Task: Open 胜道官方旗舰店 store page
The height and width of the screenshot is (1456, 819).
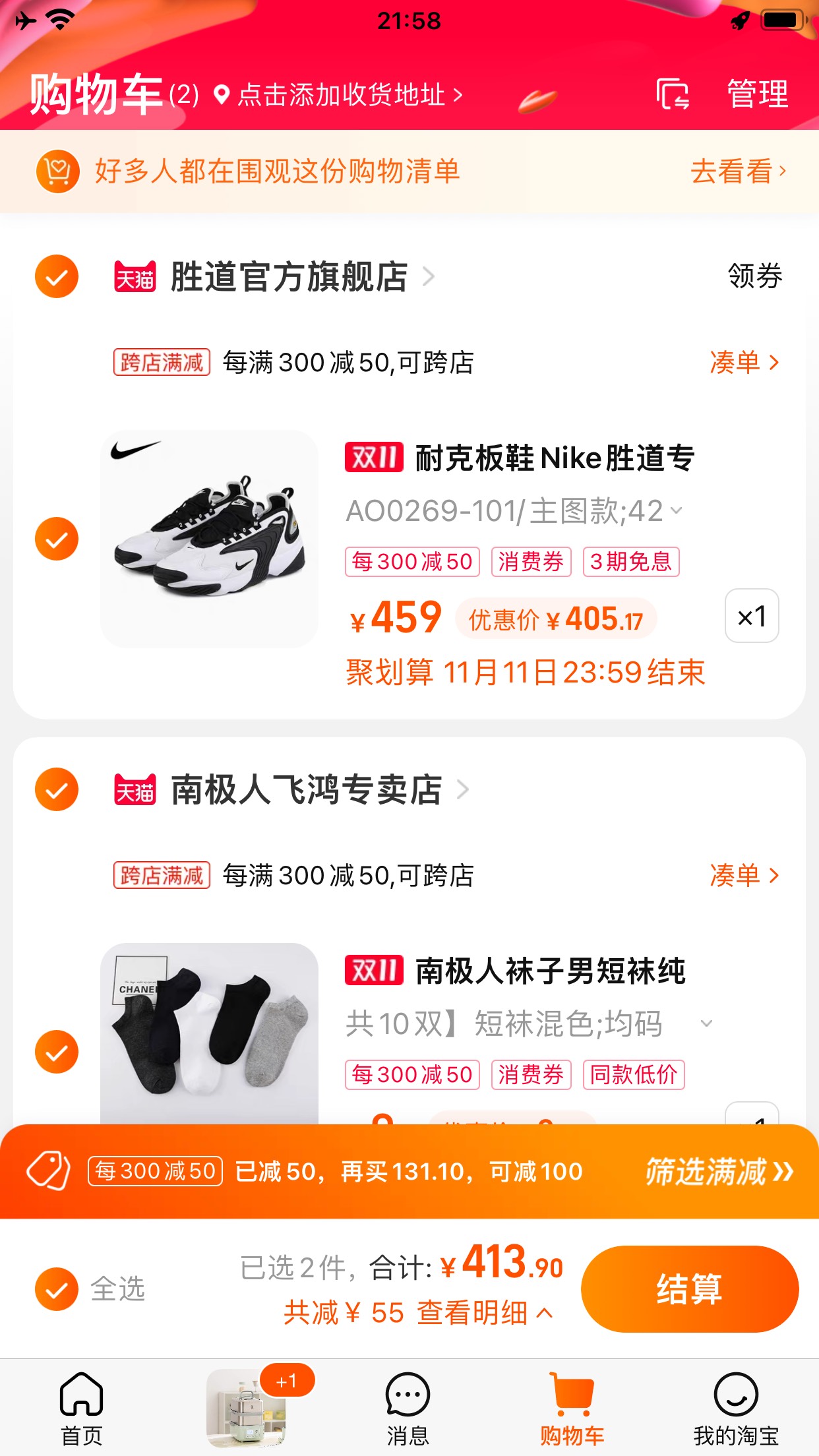Action: [290, 276]
